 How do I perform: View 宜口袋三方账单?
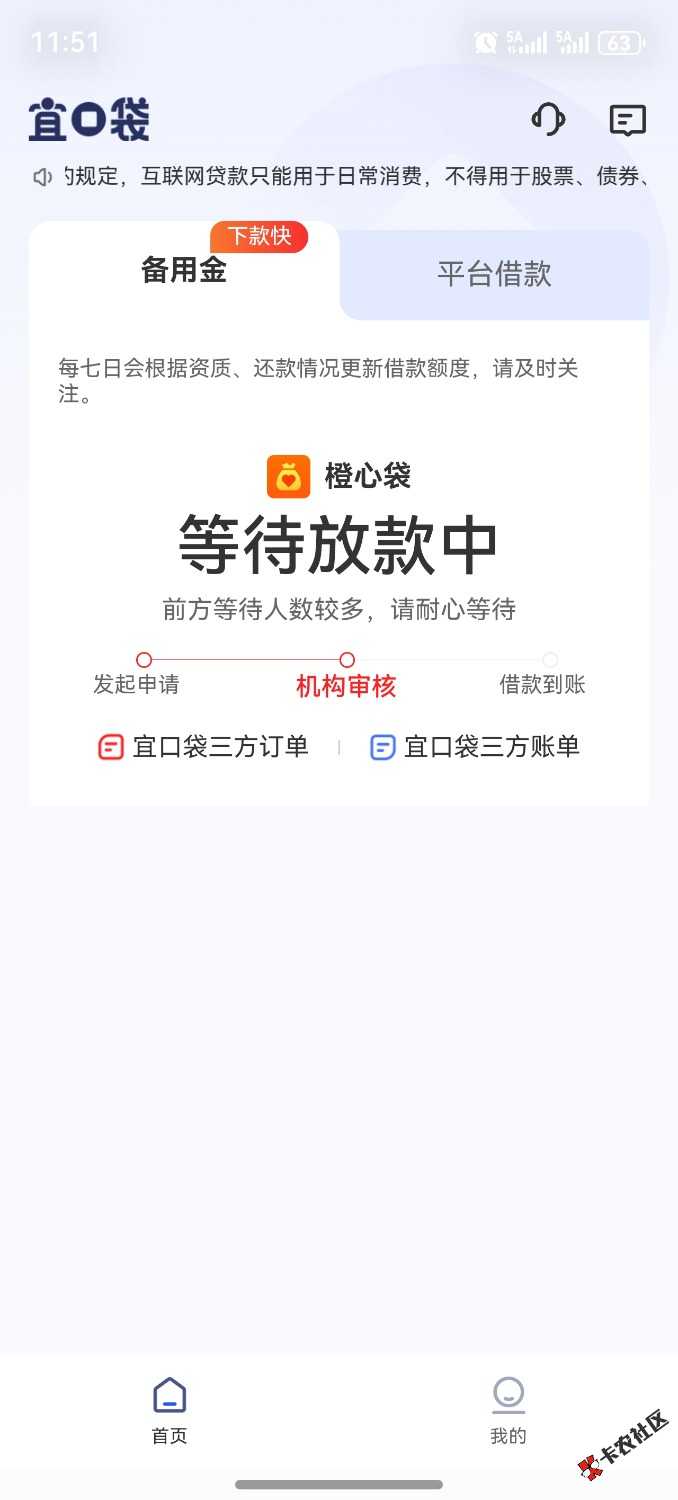click(x=475, y=747)
